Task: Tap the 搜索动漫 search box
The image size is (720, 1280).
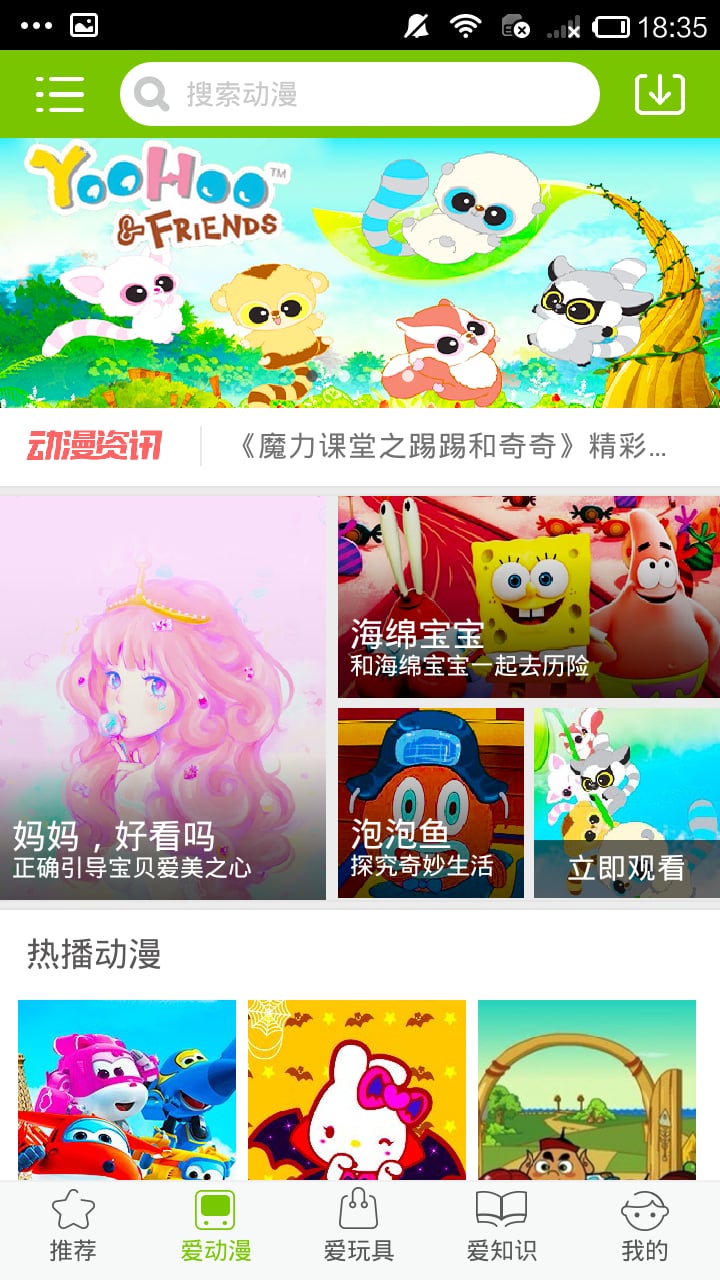Action: click(x=360, y=94)
